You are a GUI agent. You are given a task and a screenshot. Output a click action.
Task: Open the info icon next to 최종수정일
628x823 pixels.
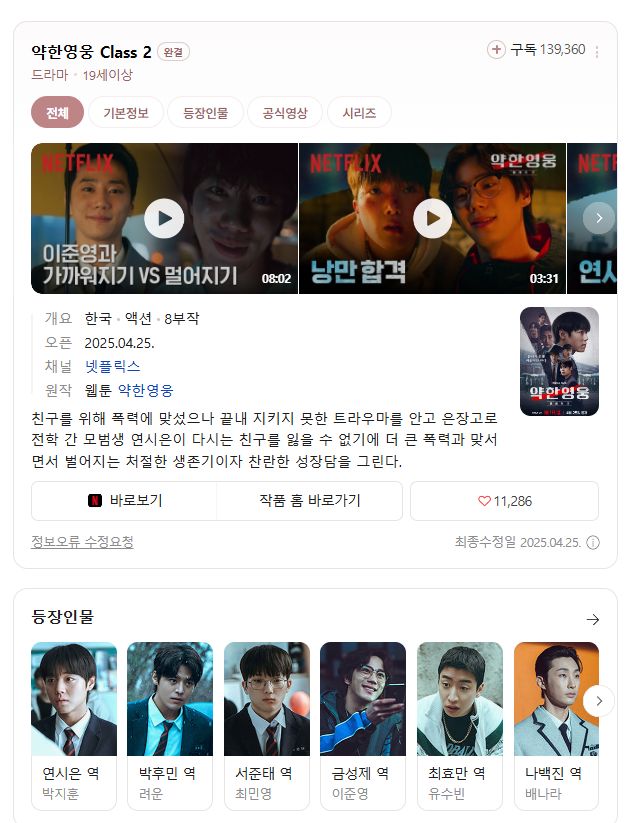point(593,543)
